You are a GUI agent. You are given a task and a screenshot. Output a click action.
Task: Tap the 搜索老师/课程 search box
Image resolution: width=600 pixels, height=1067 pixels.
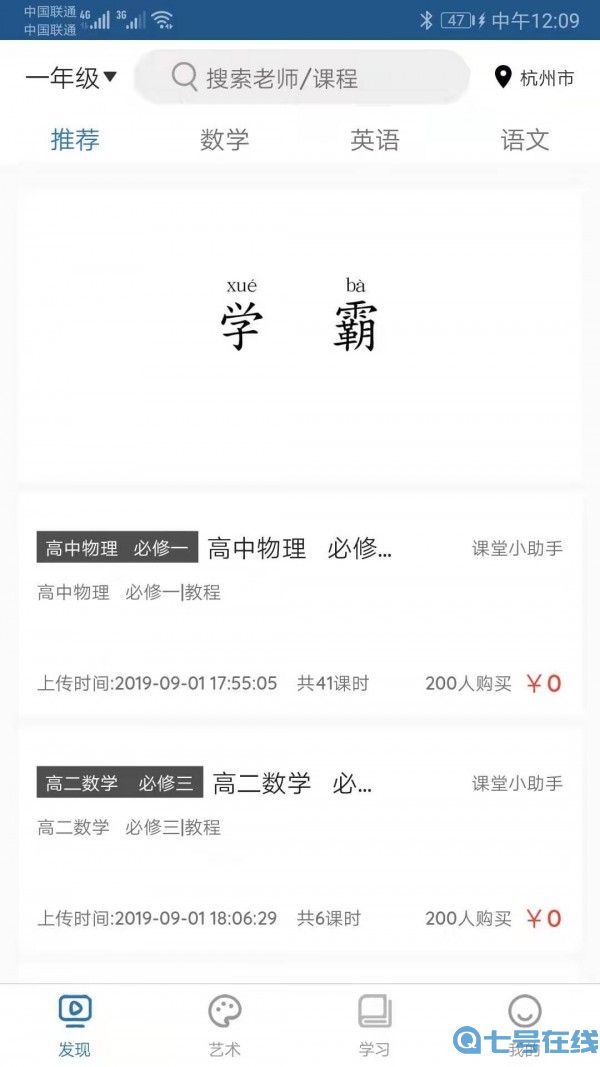(300, 78)
